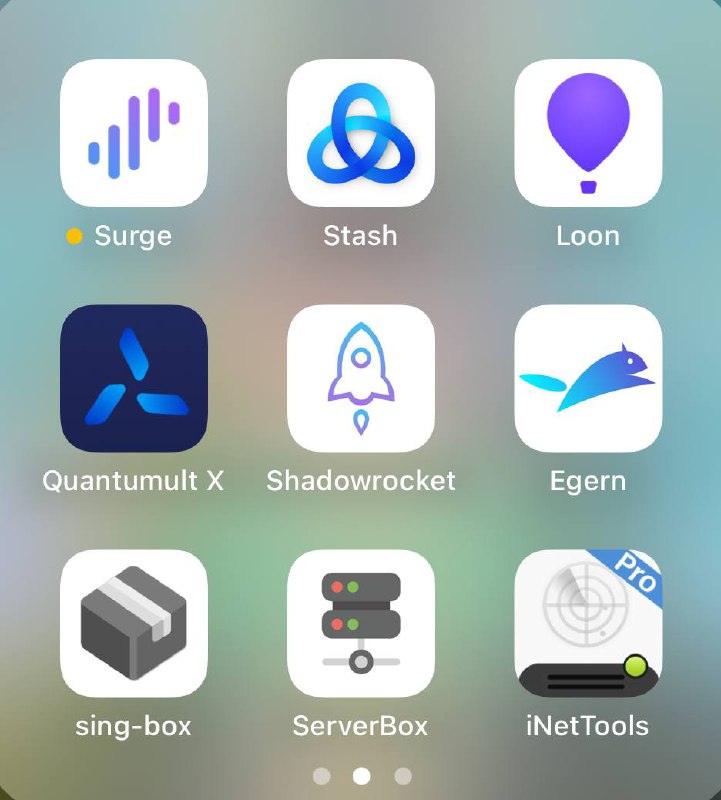Image resolution: width=721 pixels, height=800 pixels.
Task: Open the Shadowrocket app
Action: [x=360, y=378]
